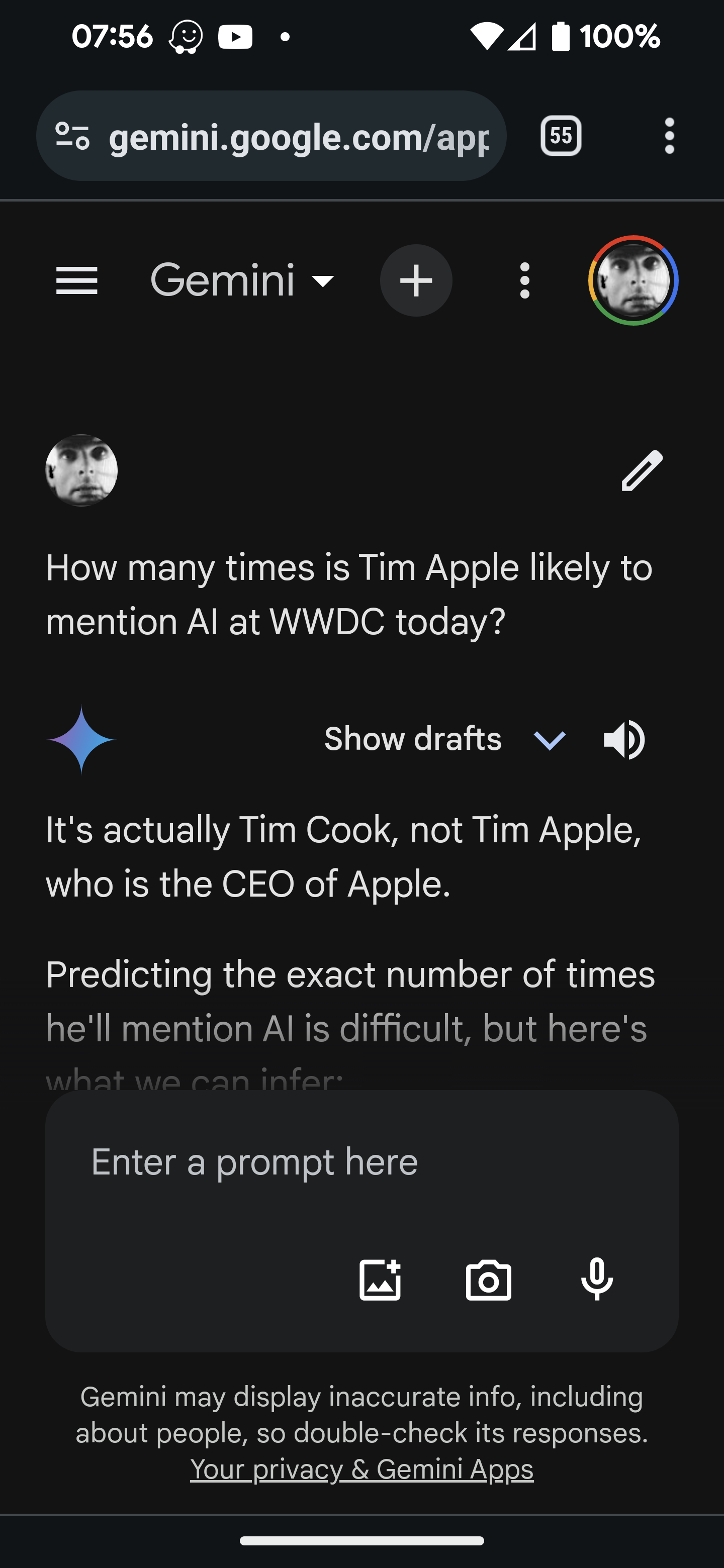
Task: Open Your privacy & Gemini Apps link
Action: point(361,1469)
